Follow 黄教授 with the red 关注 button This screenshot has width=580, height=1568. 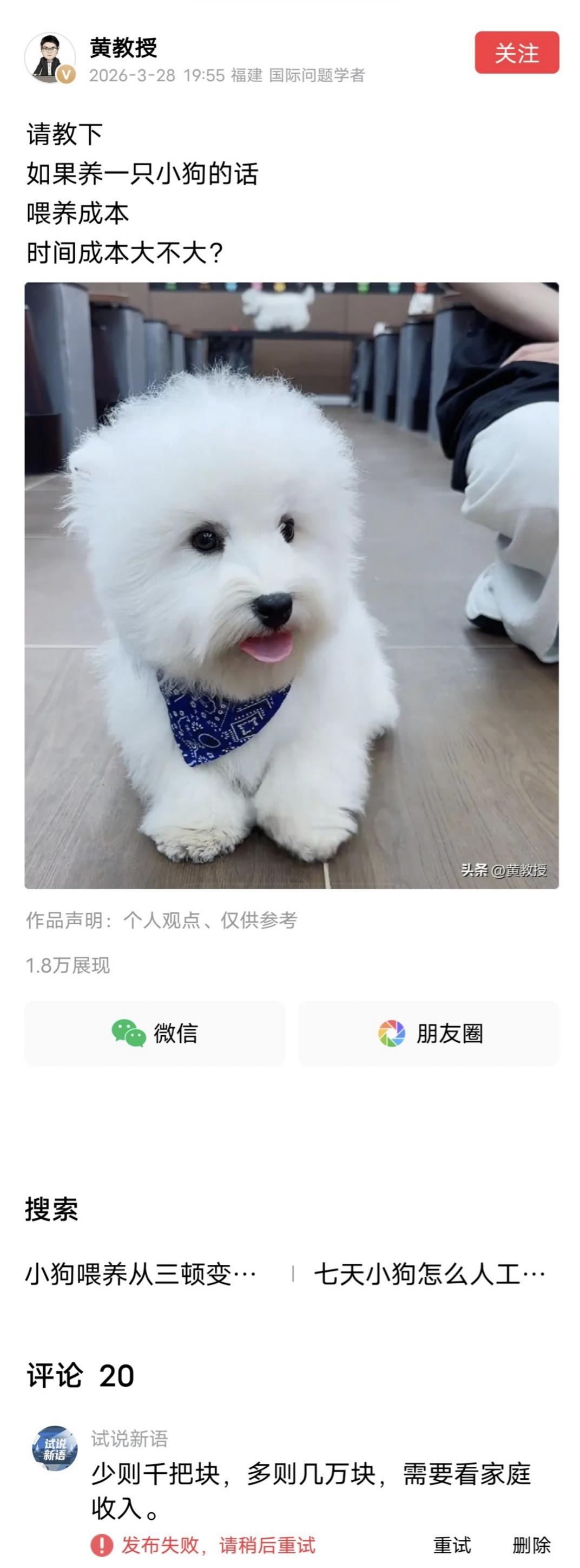[517, 54]
